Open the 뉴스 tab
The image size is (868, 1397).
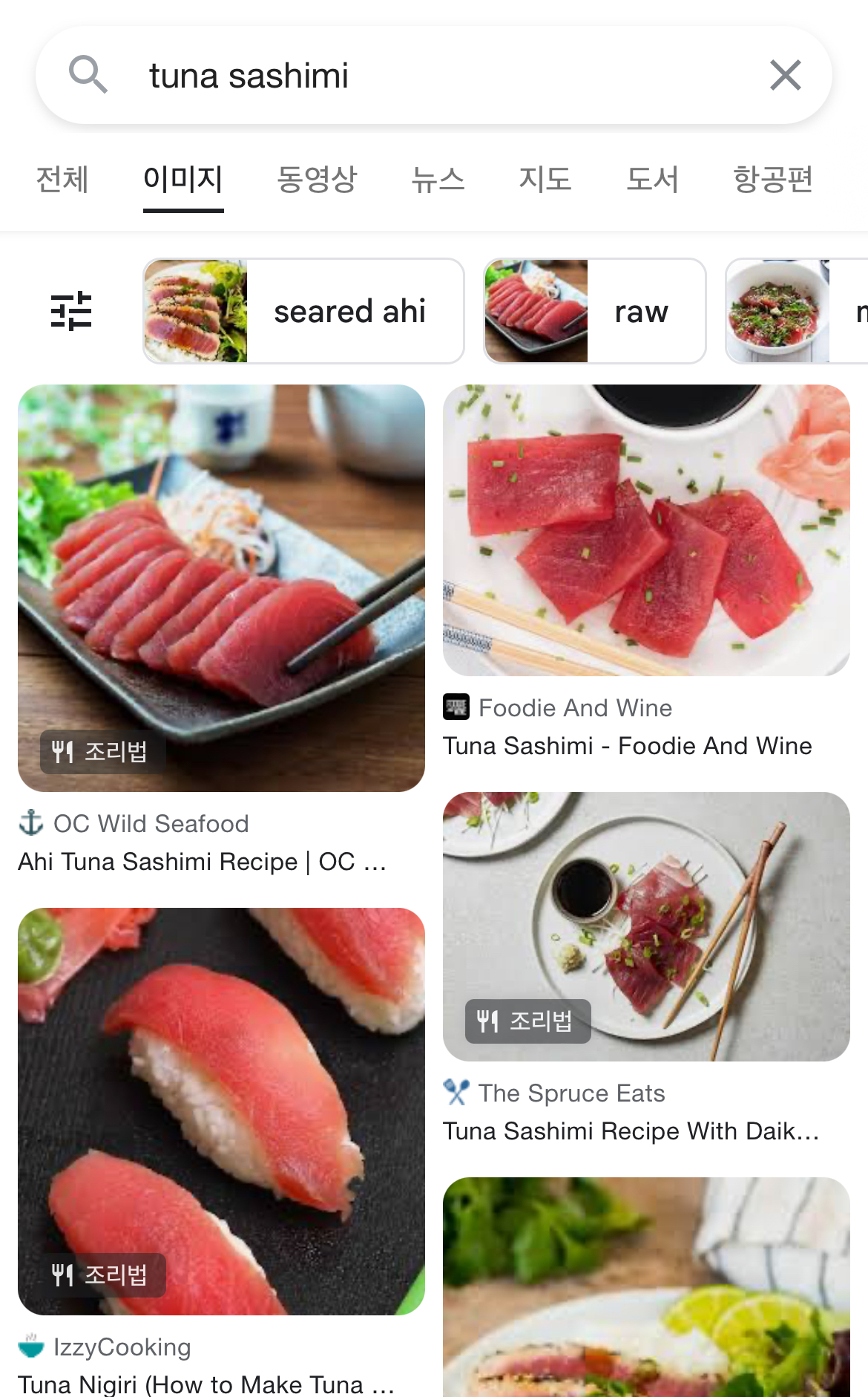point(438,180)
